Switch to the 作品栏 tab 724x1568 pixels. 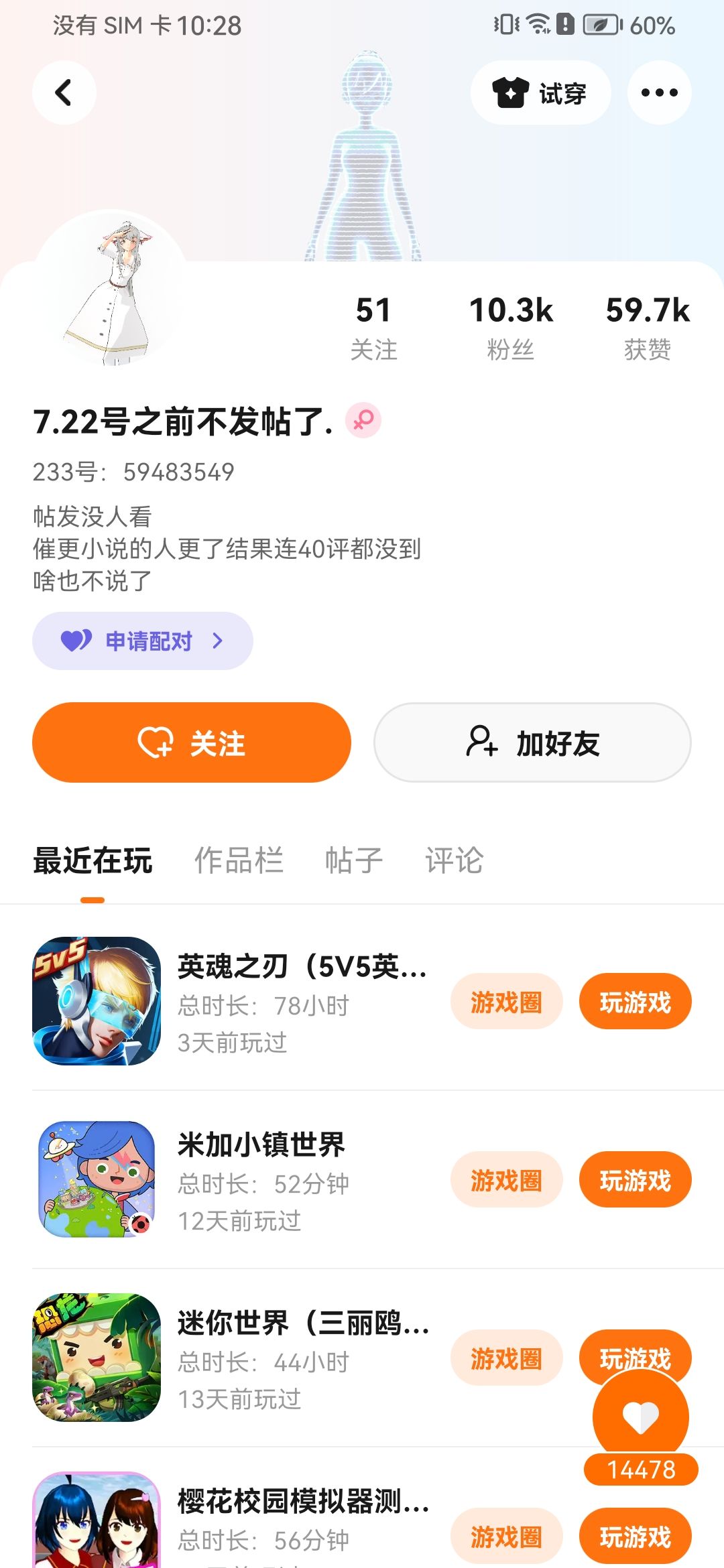coord(239,860)
